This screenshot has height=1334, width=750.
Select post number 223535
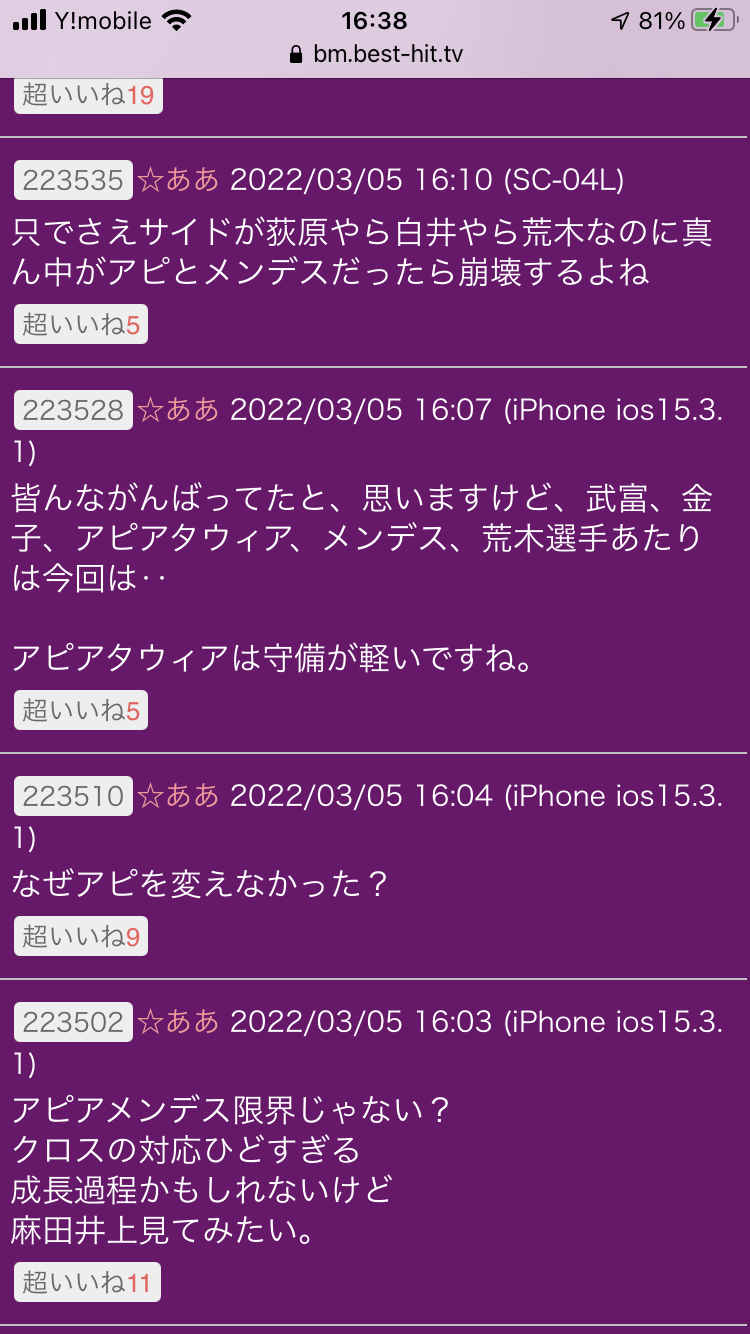73,180
